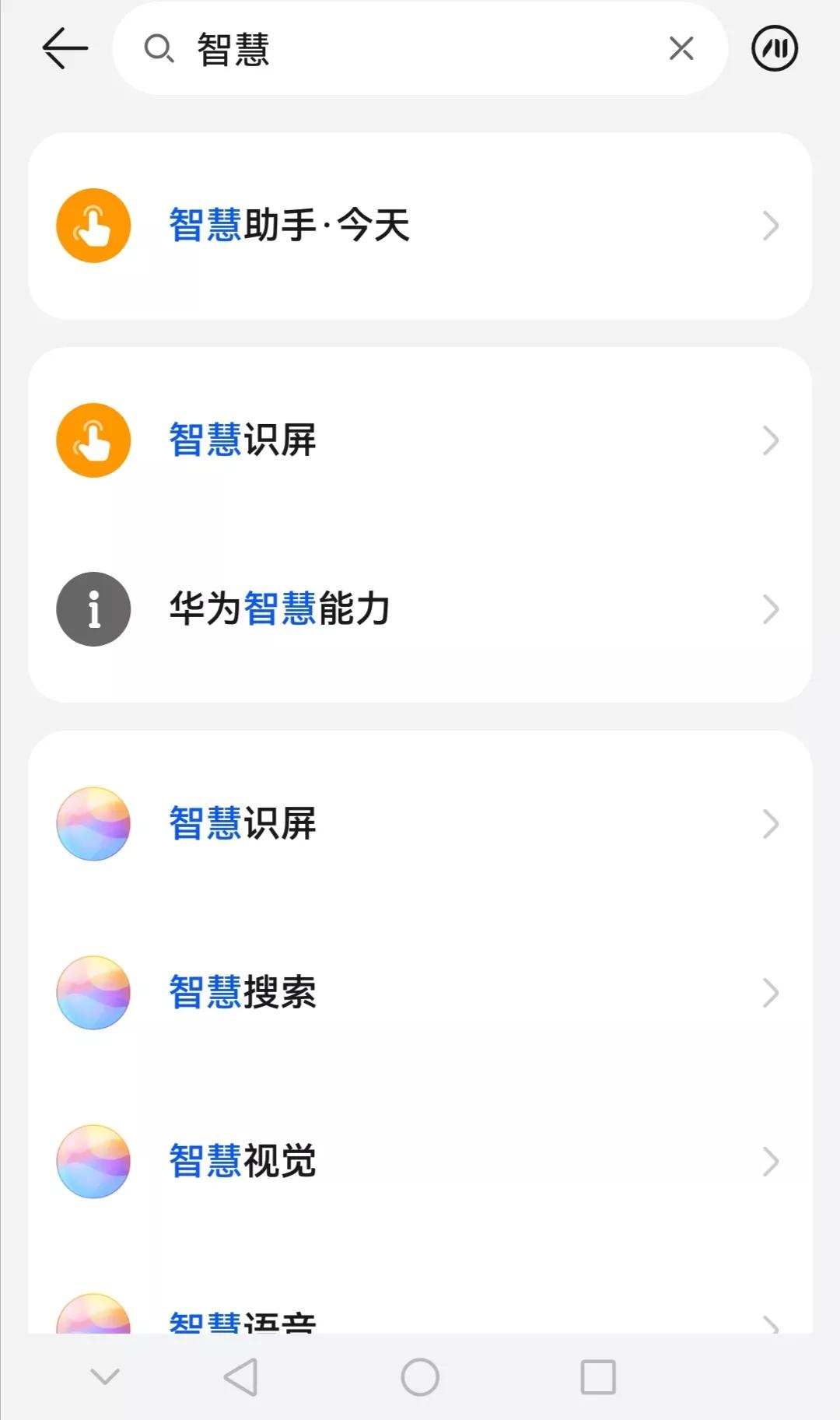The image size is (840, 1420).
Task: Clear the search text with the X button
Action: click(681, 48)
